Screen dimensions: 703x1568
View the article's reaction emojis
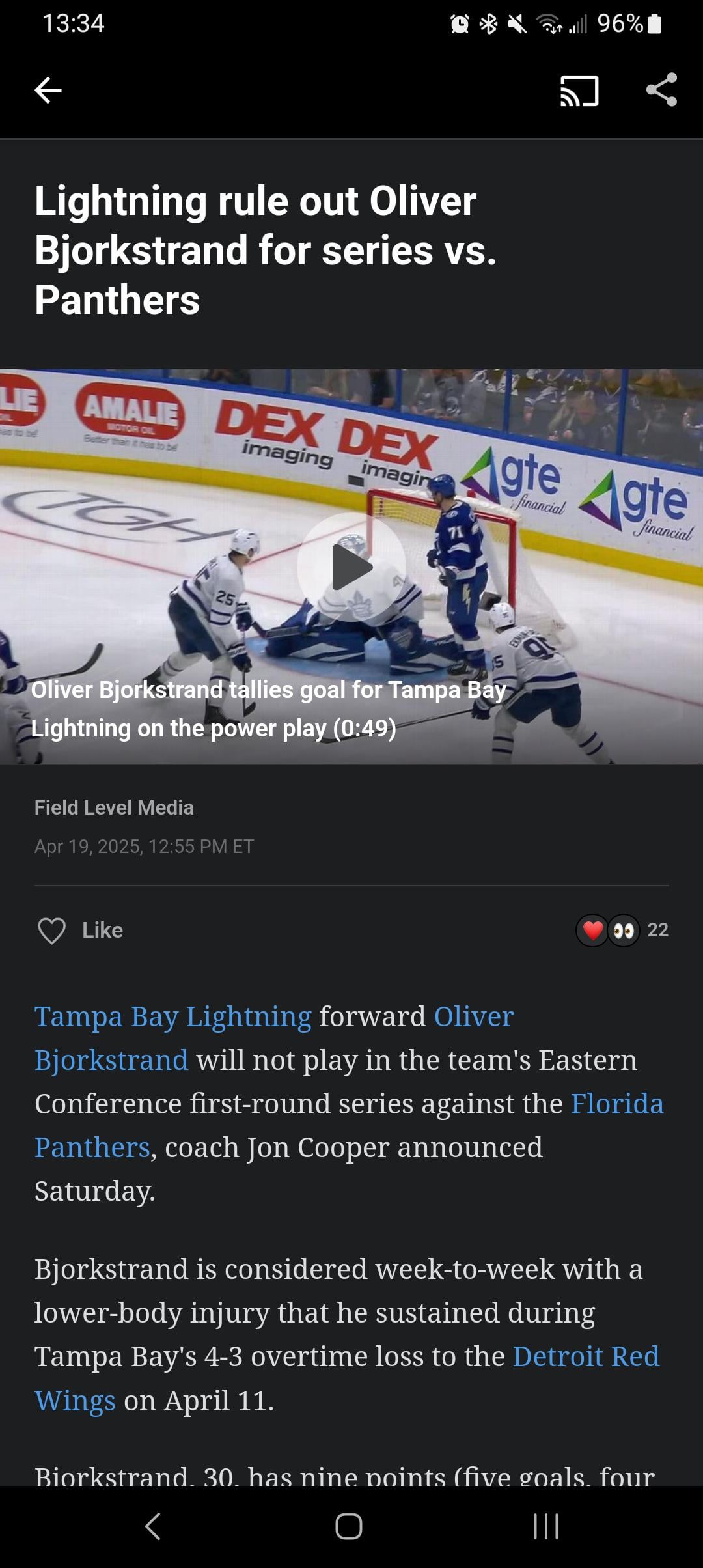coord(608,930)
